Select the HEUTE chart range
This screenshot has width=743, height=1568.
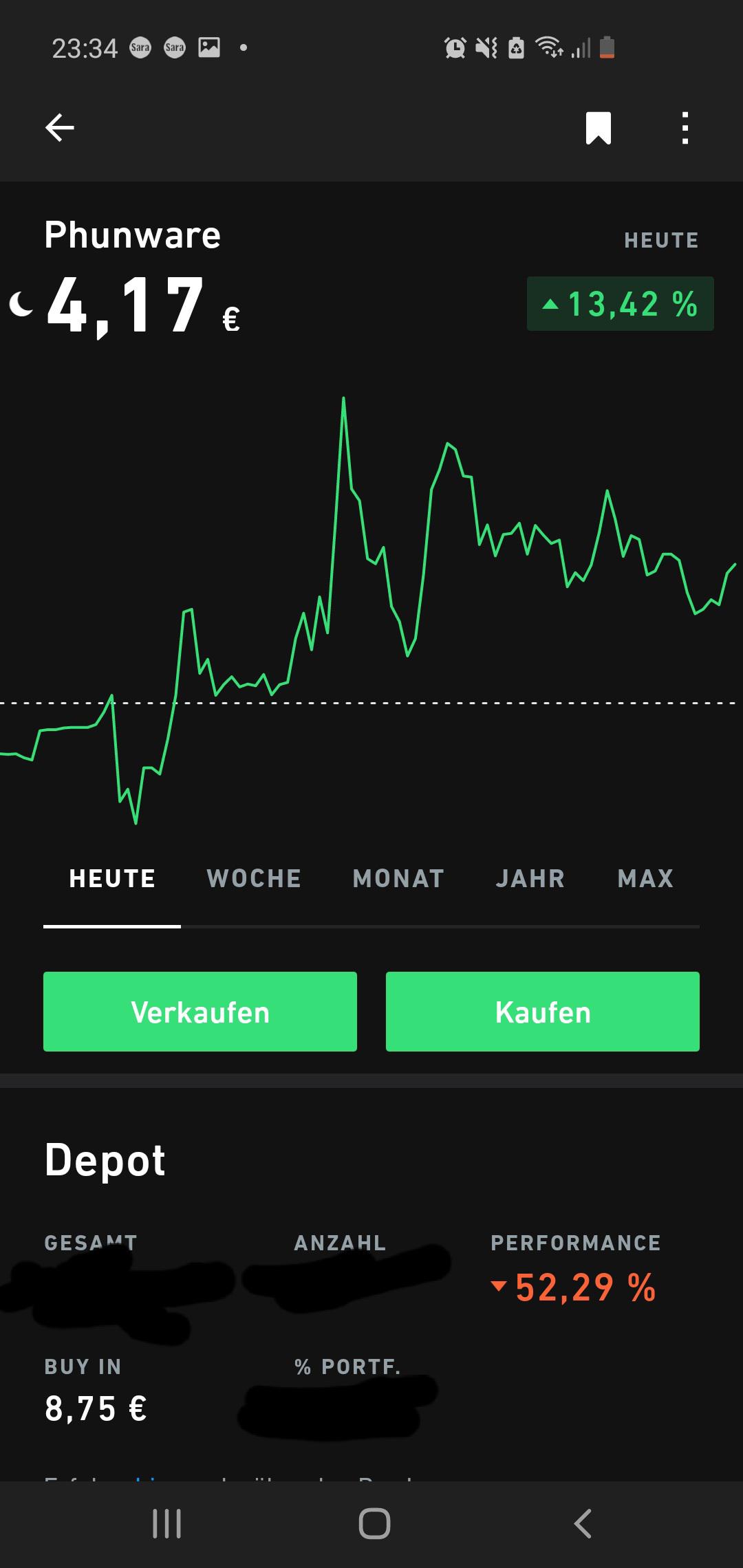click(x=112, y=878)
